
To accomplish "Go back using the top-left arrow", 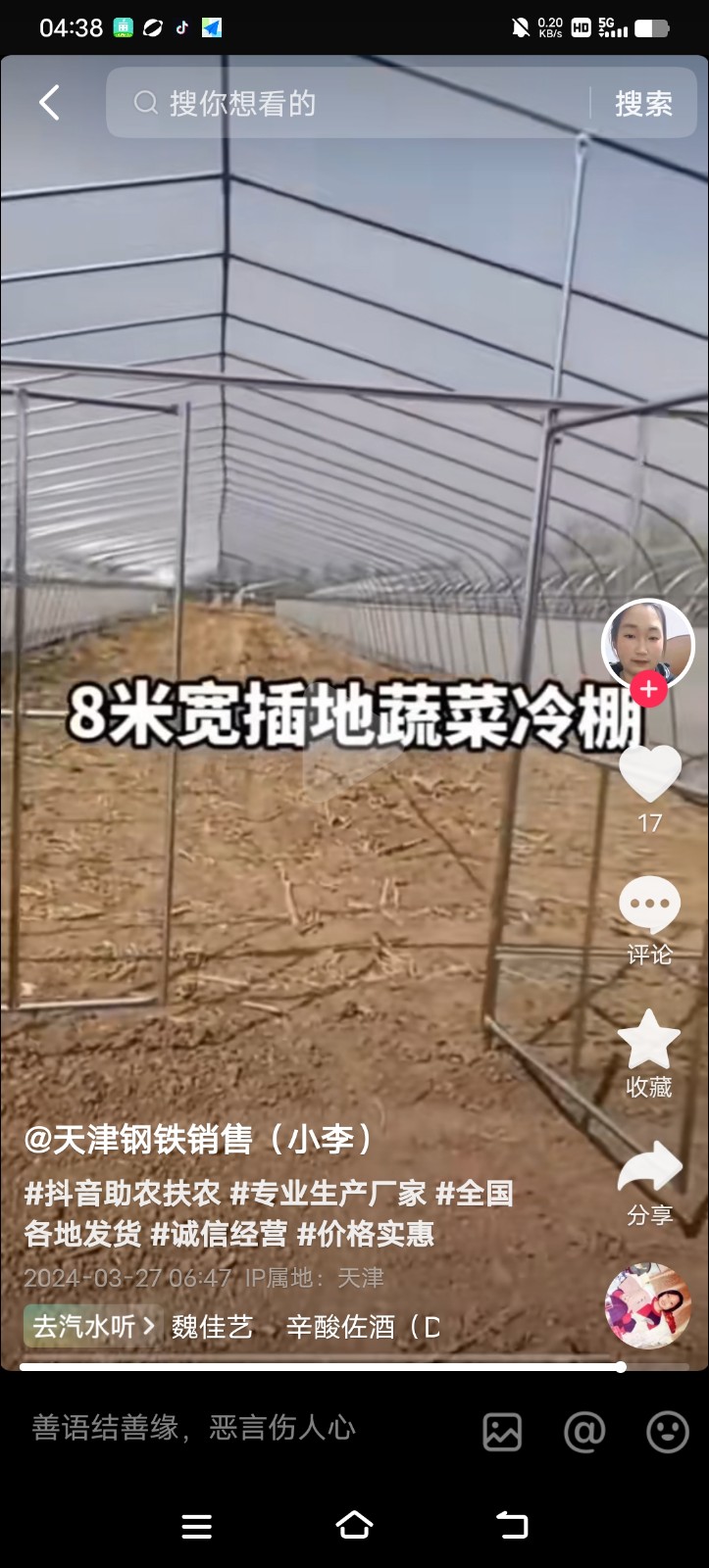I will 49,103.
